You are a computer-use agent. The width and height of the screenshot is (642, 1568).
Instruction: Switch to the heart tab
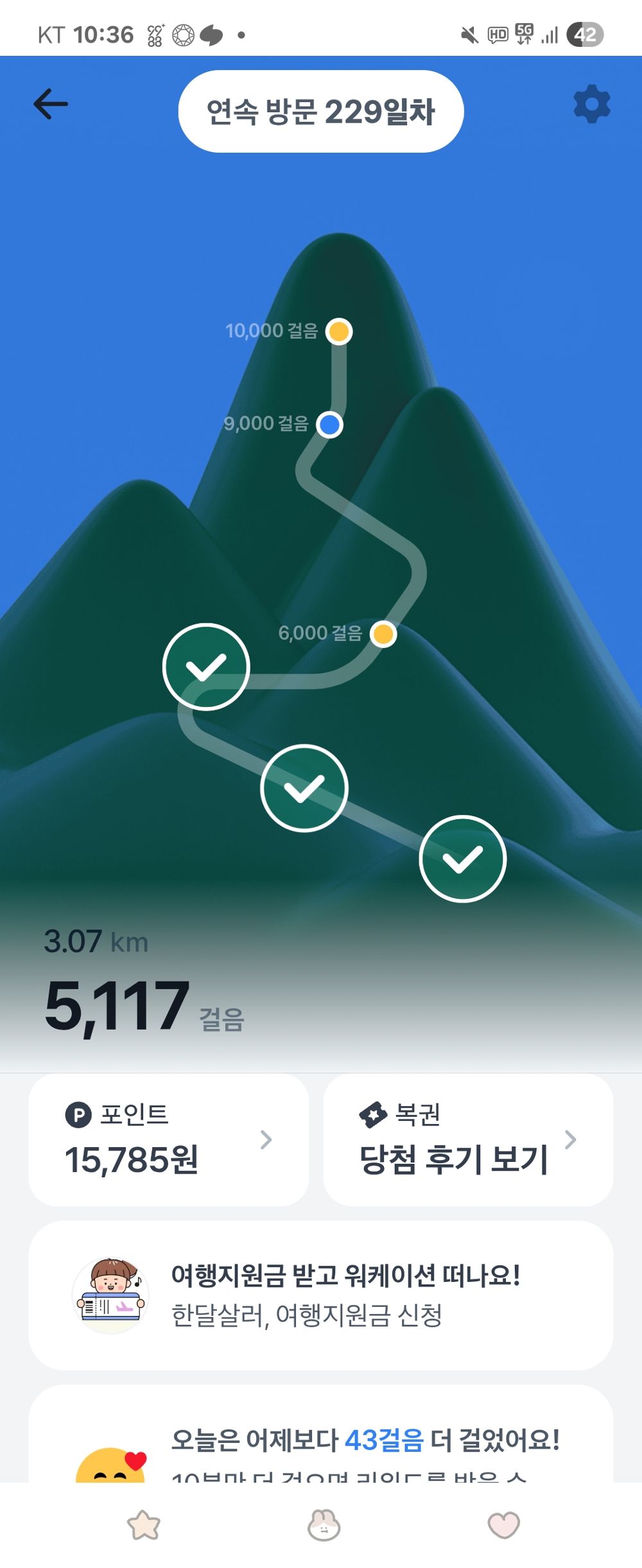point(503,1525)
